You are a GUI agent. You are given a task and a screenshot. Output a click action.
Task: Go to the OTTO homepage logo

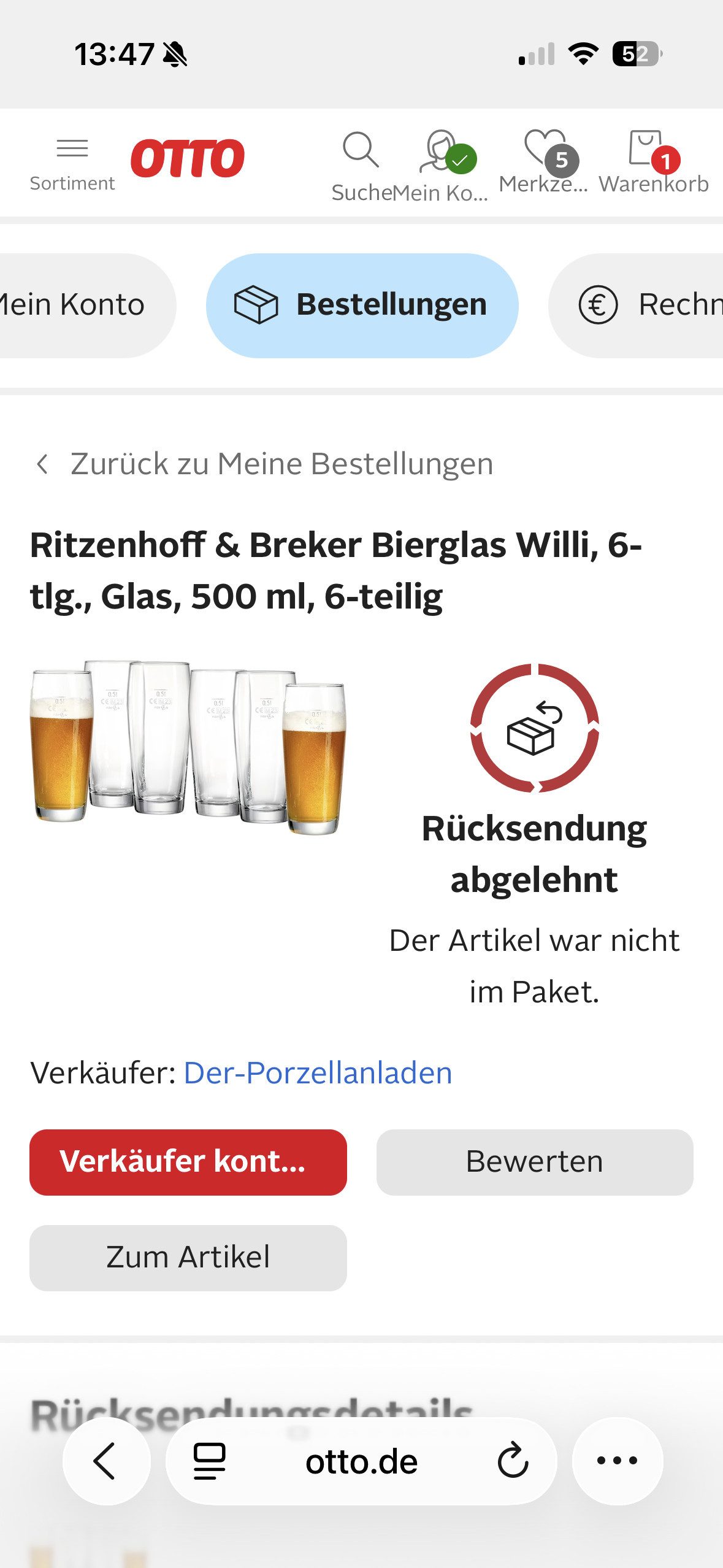pyautogui.click(x=188, y=159)
